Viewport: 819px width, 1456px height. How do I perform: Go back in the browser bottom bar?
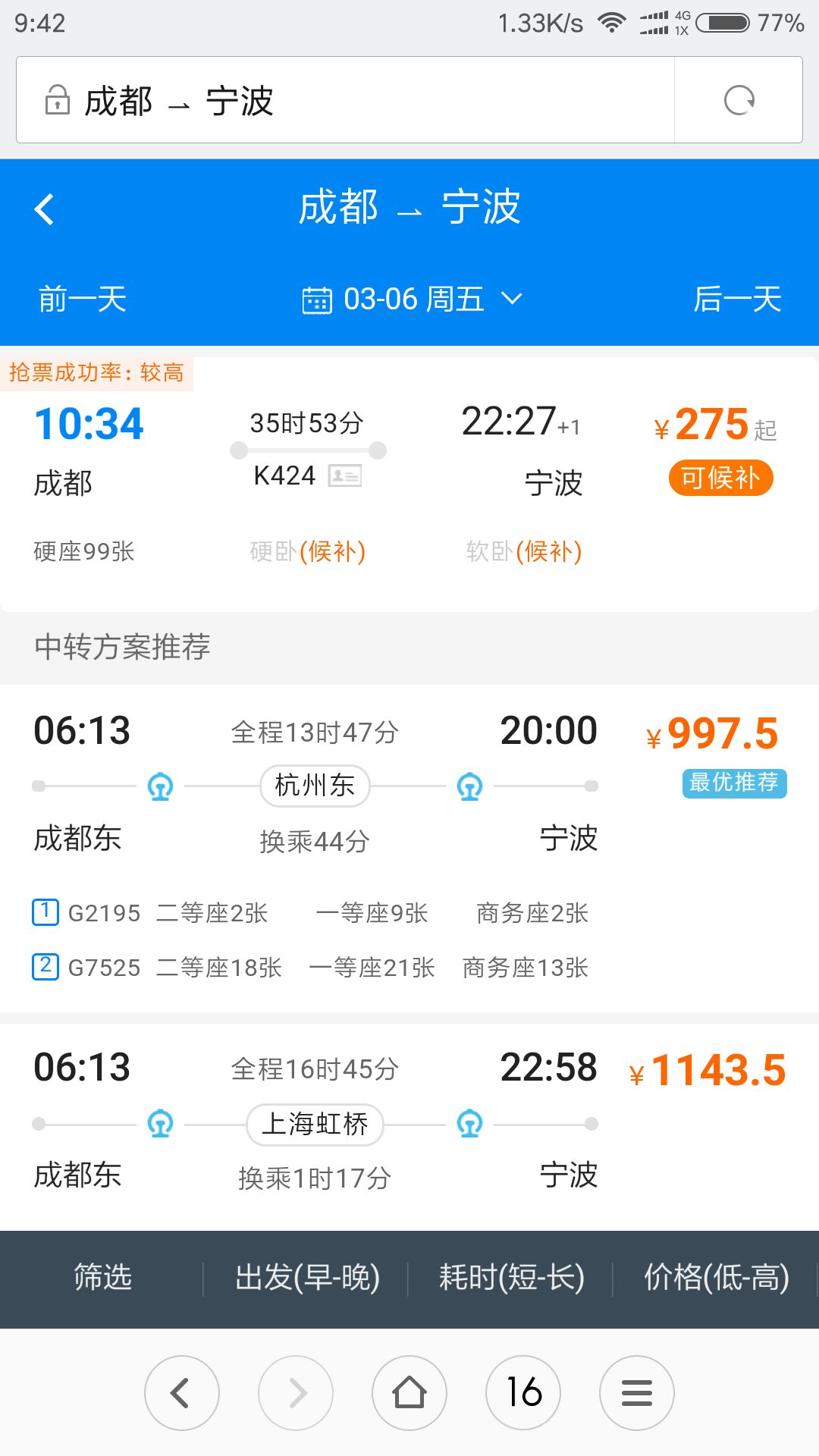point(182,1393)
